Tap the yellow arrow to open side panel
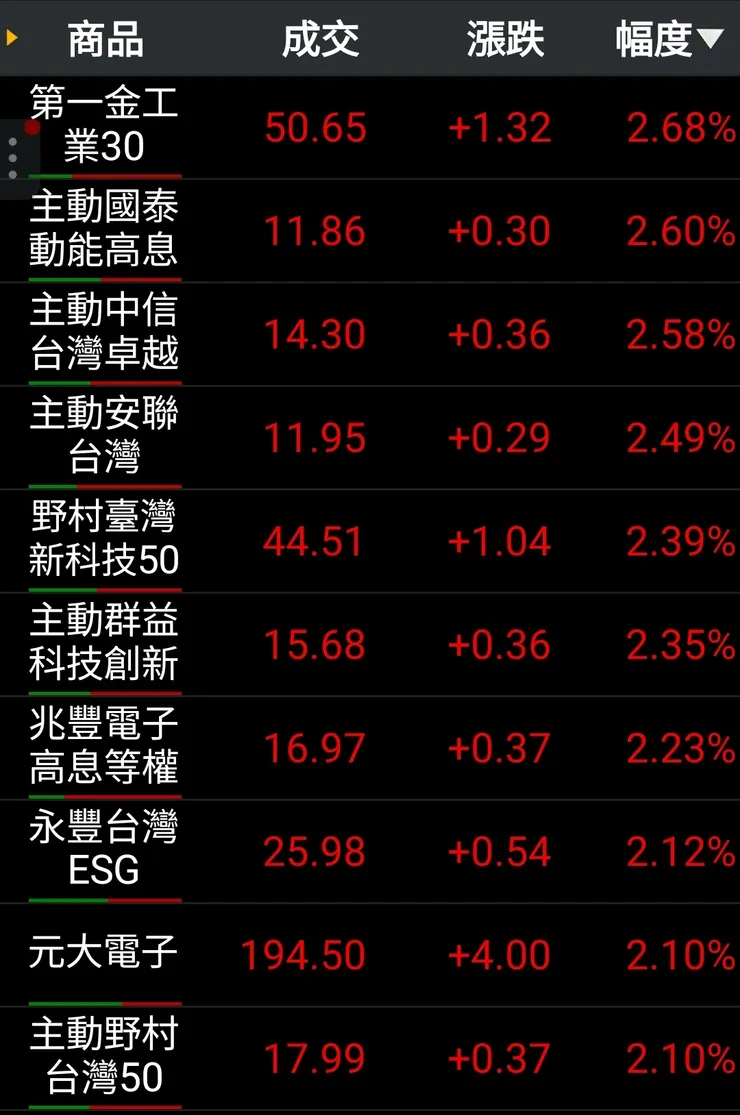Viewport: 740px width, 1115px height. (12, 38)
